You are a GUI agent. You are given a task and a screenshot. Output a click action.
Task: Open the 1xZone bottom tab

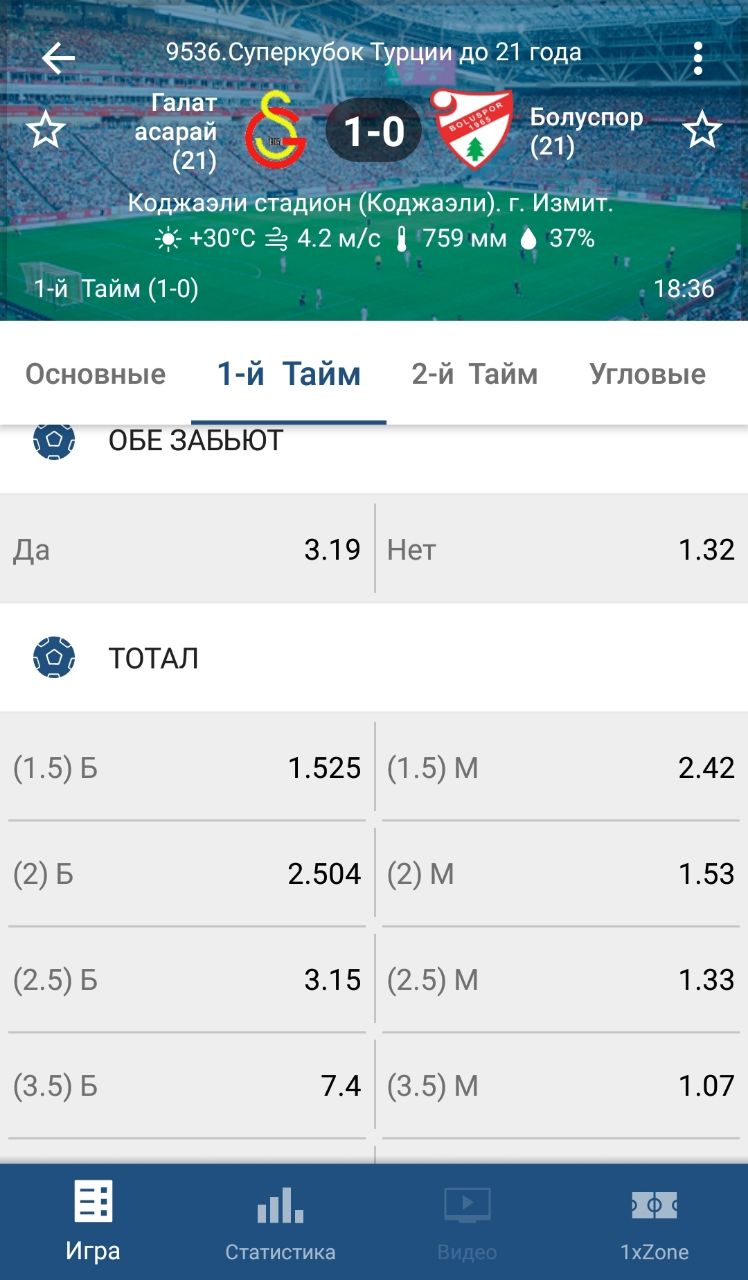pos(654,1222)
